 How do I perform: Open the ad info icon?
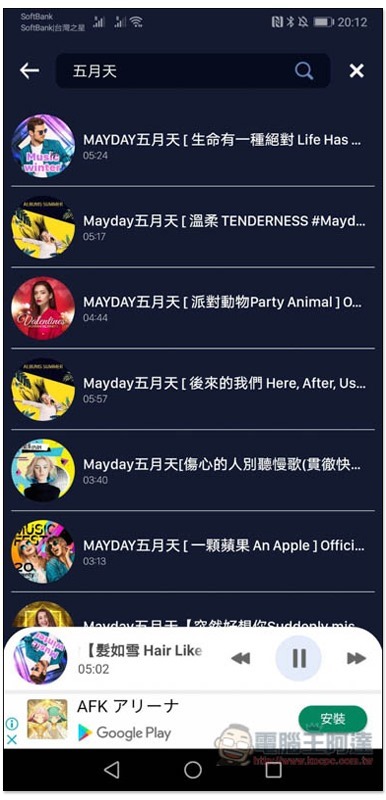click(x=12, y=723)
